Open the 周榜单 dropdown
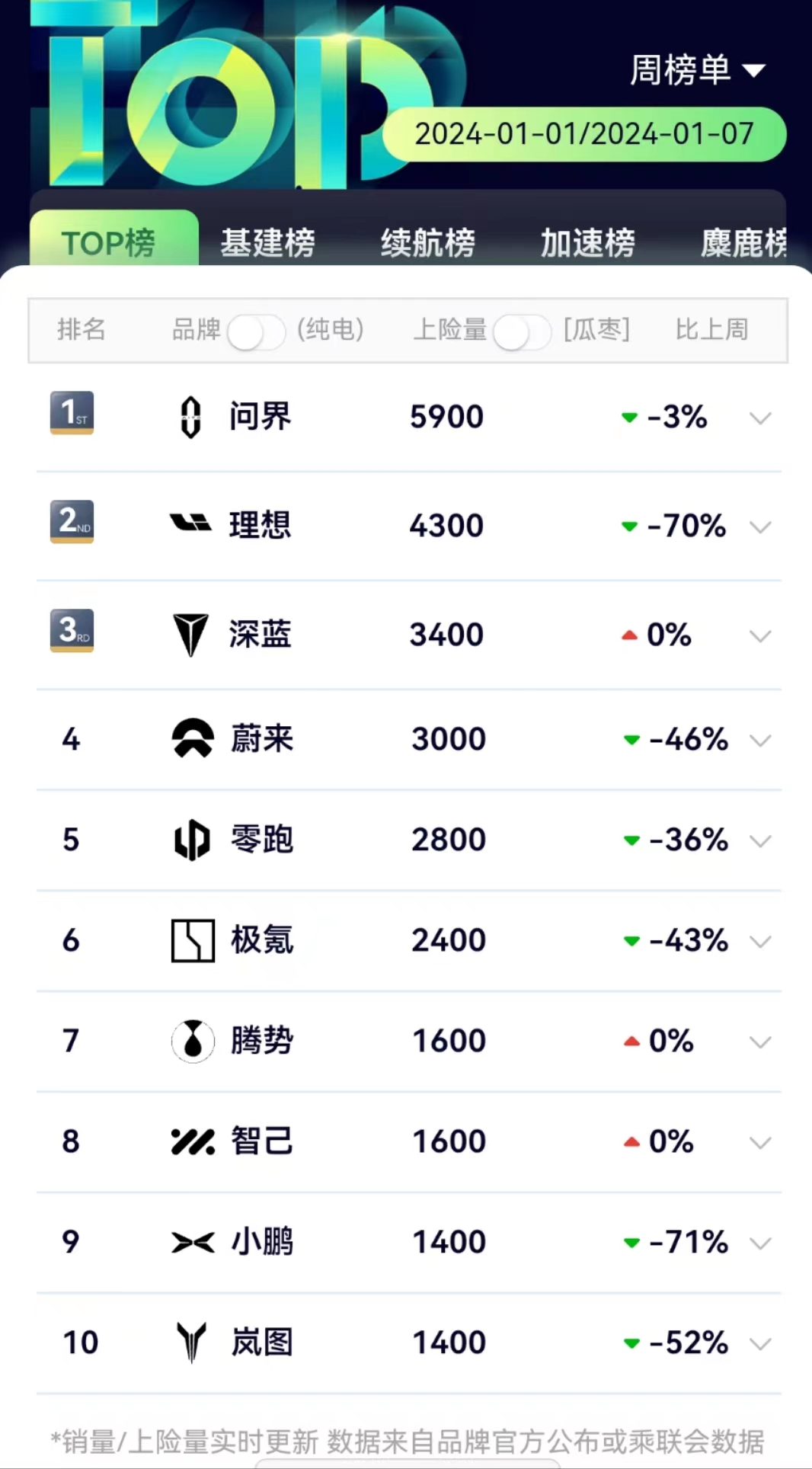The image size is (812, 1469). (697, 71)
